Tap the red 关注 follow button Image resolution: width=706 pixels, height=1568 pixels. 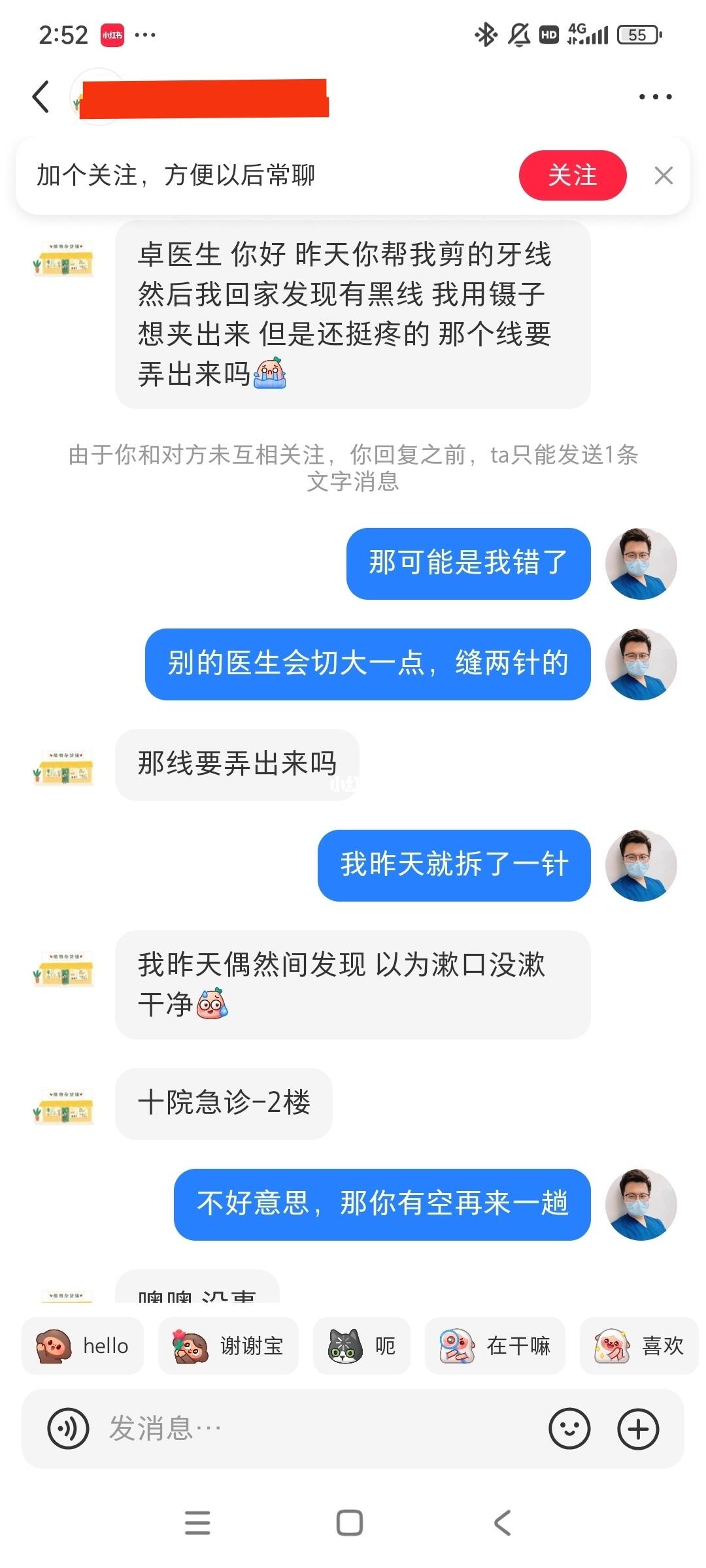[x=572, y=175]
